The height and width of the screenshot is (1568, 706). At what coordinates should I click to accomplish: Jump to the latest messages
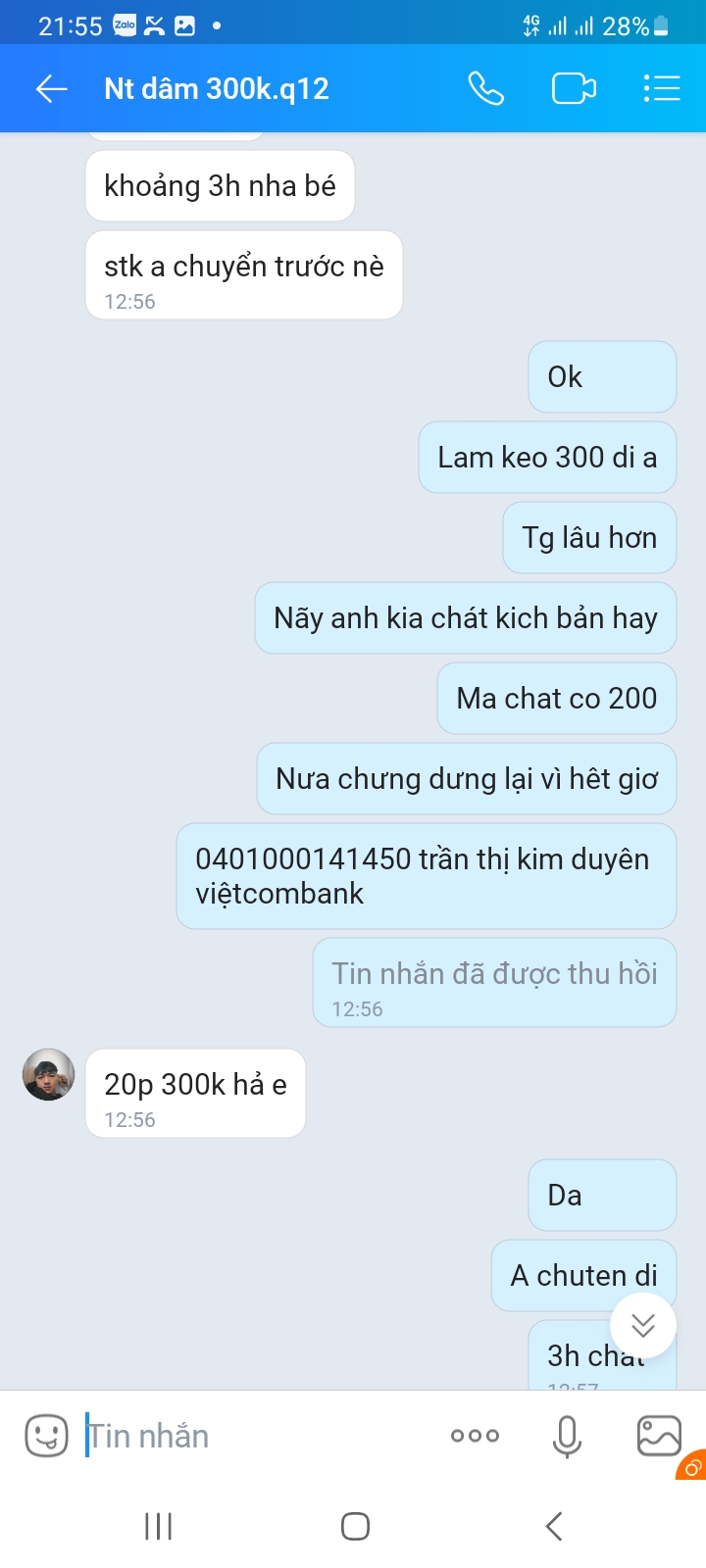coord(643,1326)
